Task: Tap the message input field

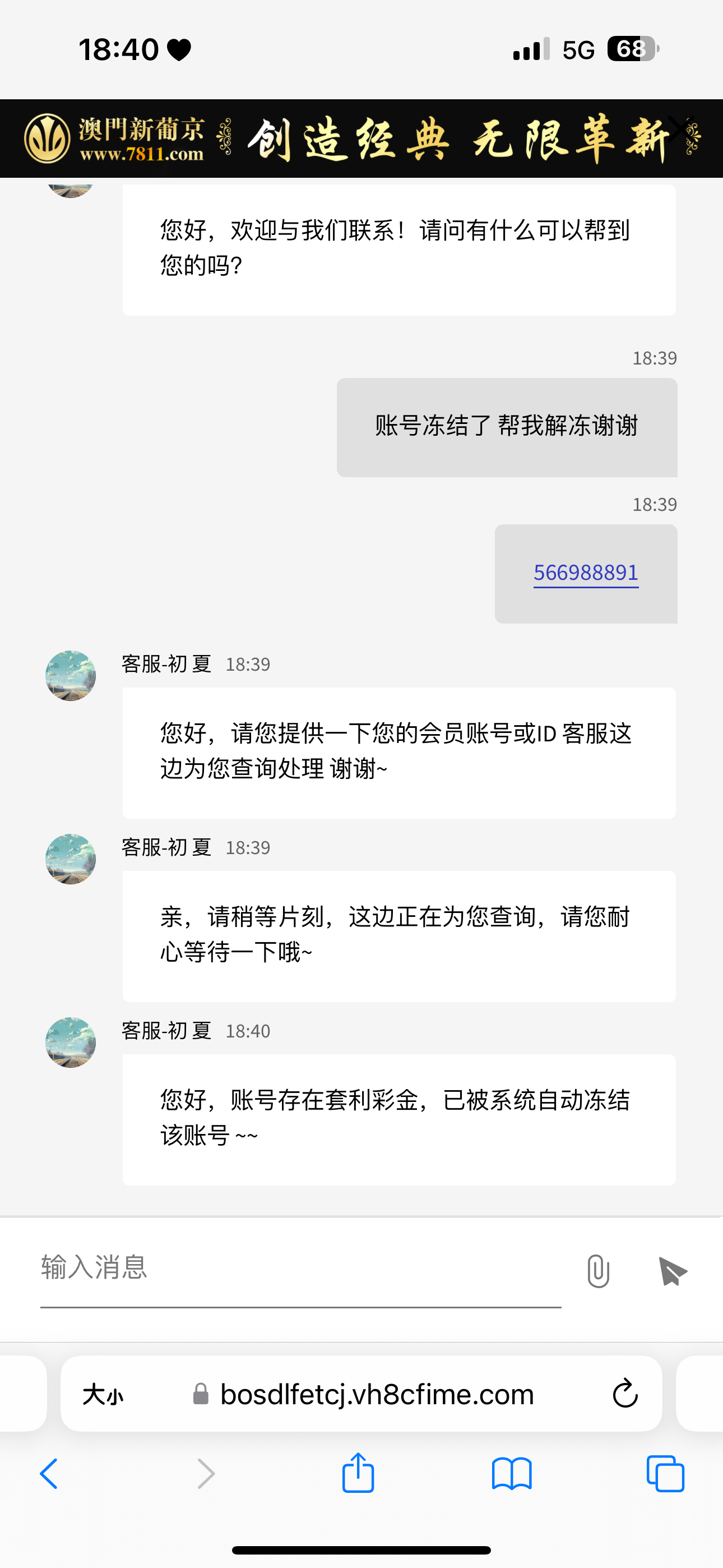Action: click(299, 1269)
